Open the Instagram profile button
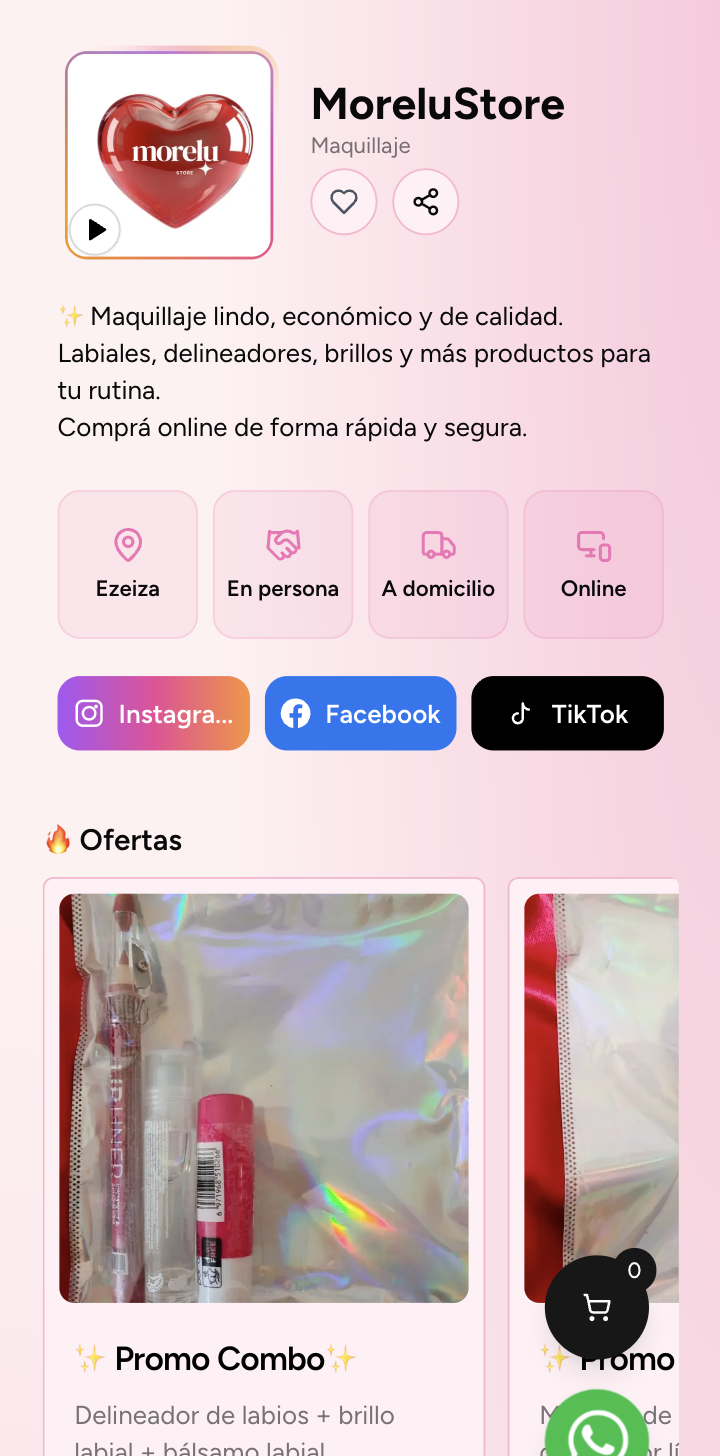This screenshot has height=1456, width=720. pos(153,713)
